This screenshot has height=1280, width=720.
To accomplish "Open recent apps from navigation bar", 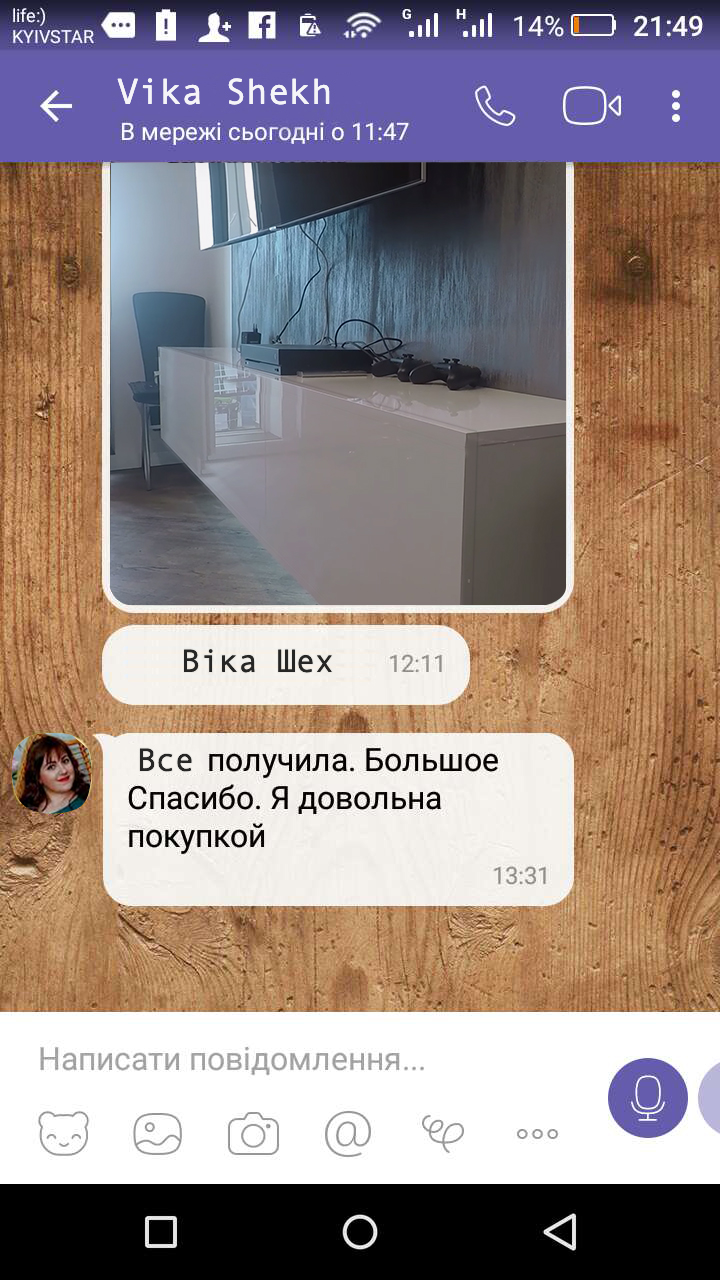I will click(161, 1232).
